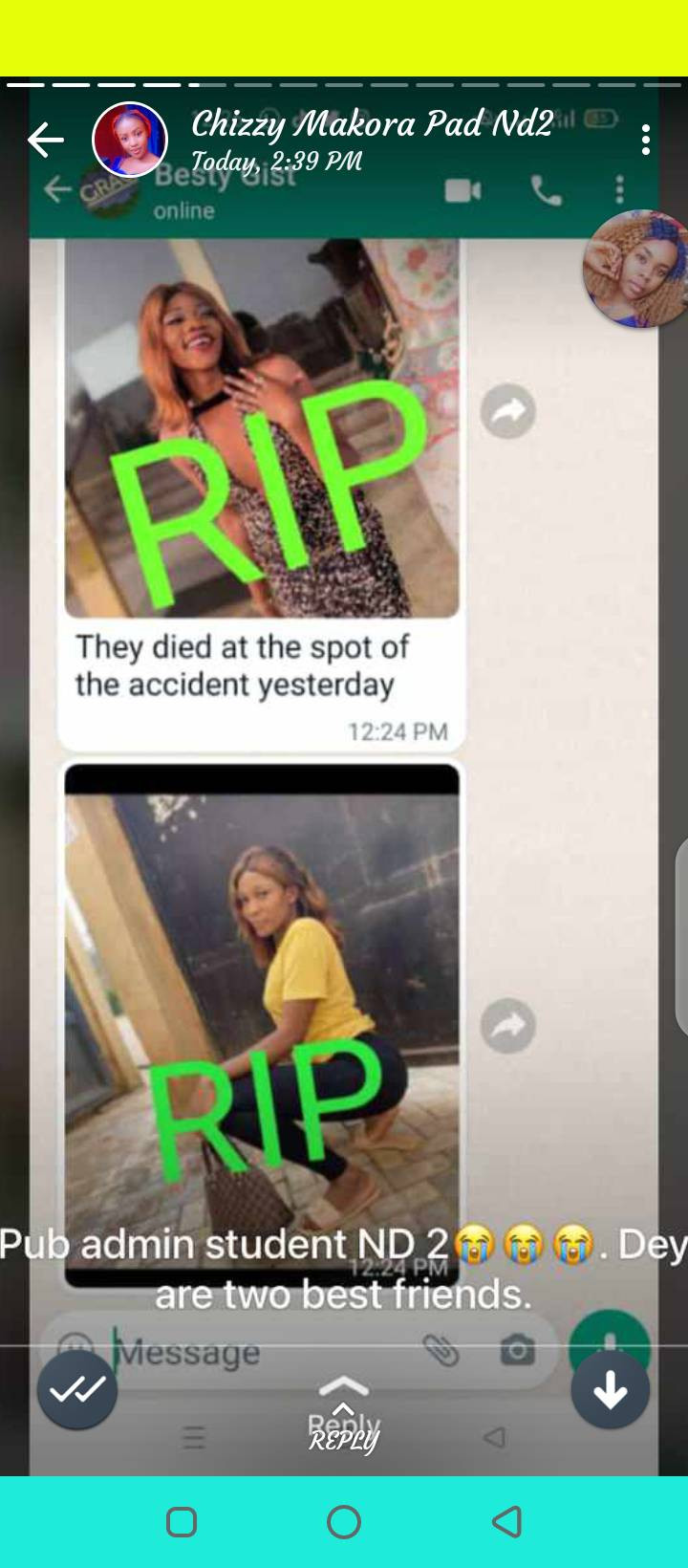Tap the double-check mark button
Screen dimensions: 688x1568
coord(77,1390)
